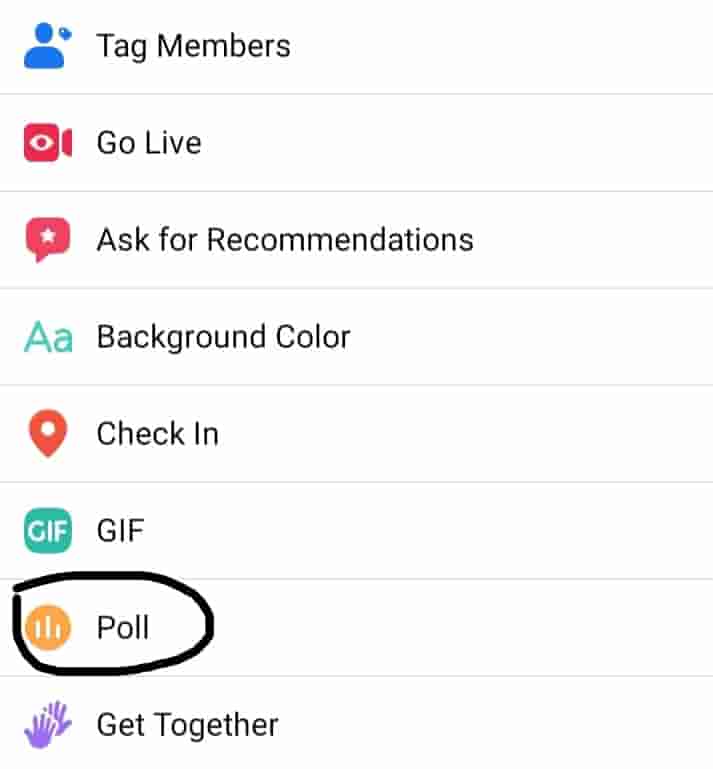Open the GIF picker
The width and height of the screenshot is (713, 769).
click(120, 530)
